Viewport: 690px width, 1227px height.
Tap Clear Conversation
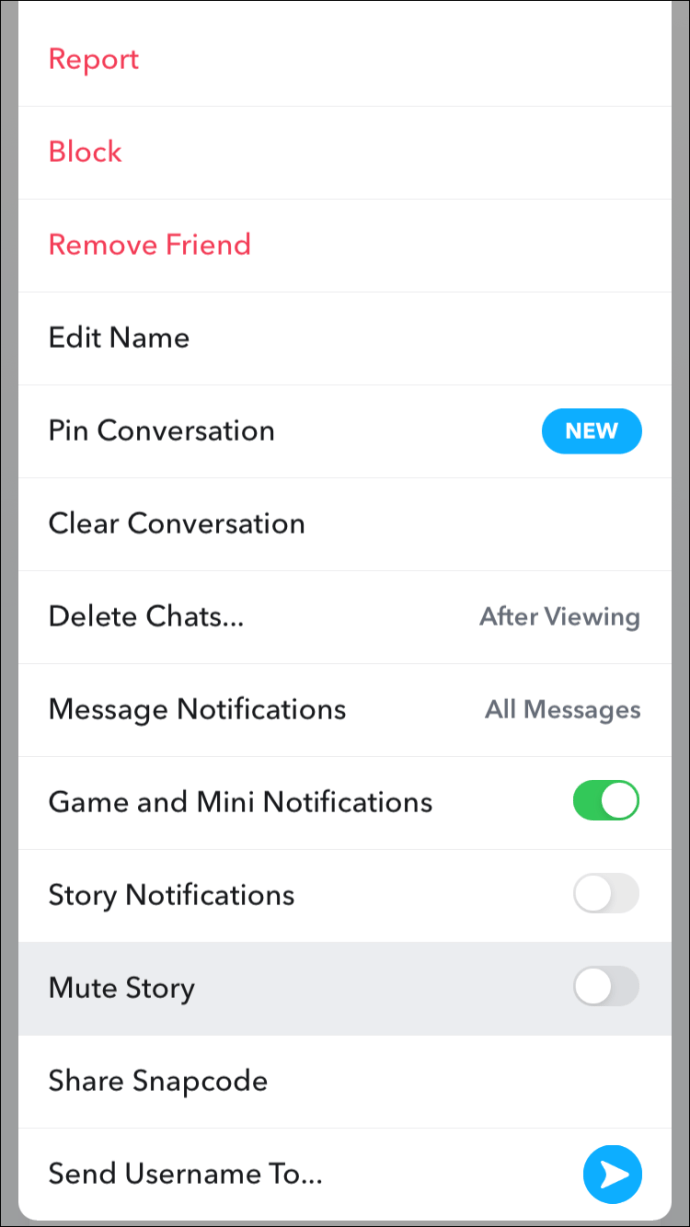click(177, 524)
